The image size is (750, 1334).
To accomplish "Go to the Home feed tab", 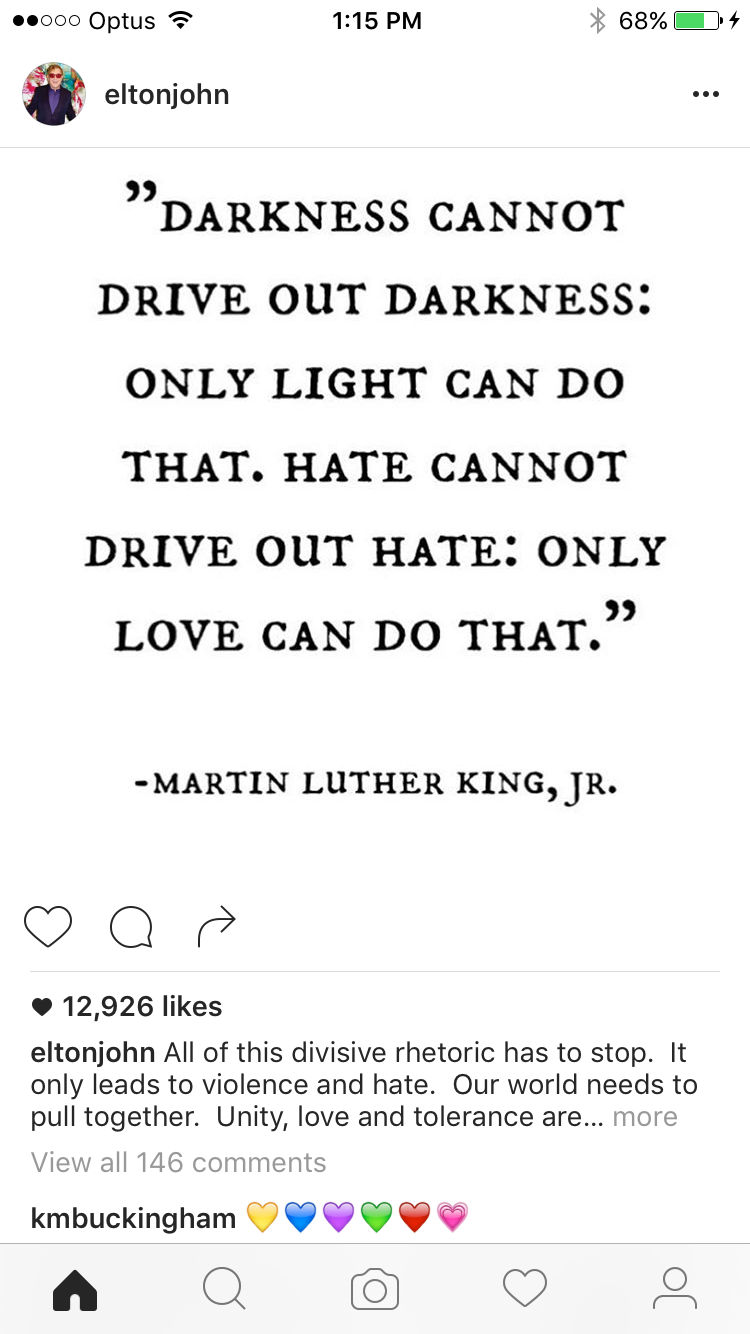I will (75, 1289).
